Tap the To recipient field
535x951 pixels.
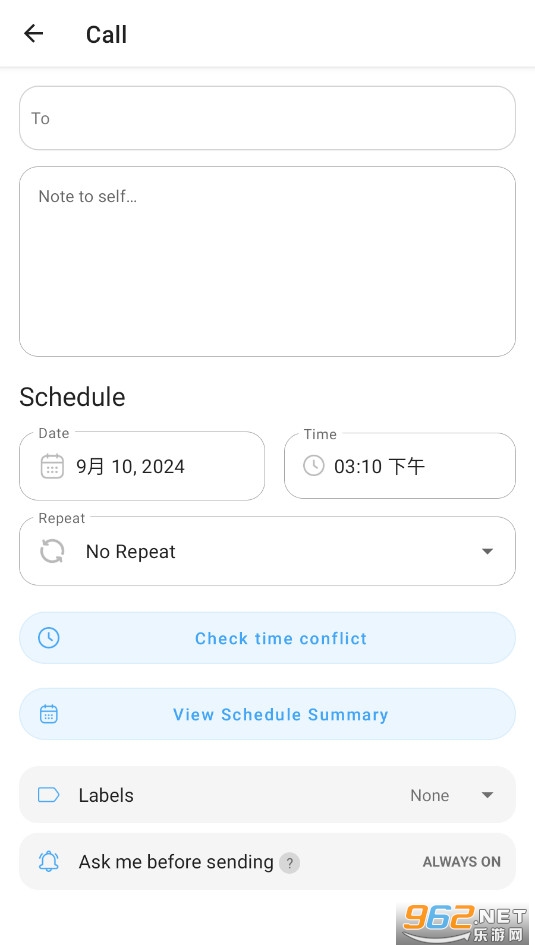click(268, 118)
